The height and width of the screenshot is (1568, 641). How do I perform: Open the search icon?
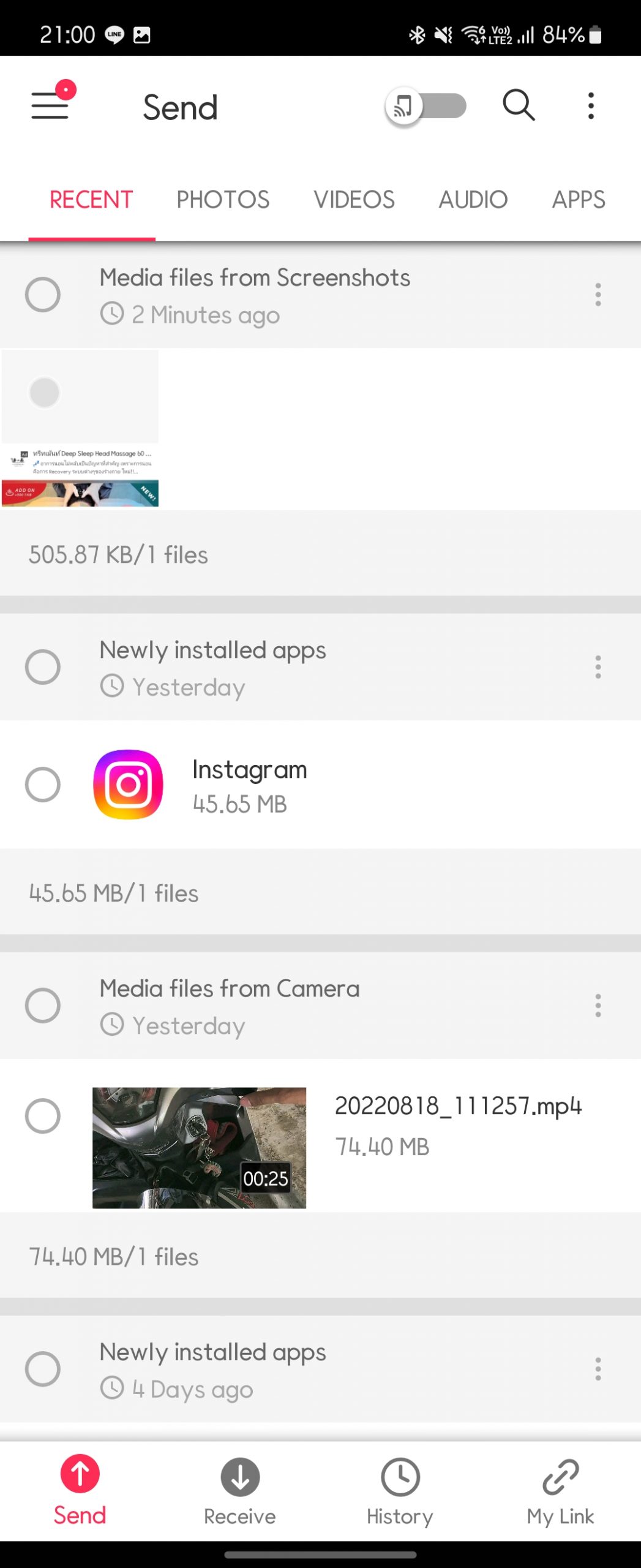pos(517,105)
